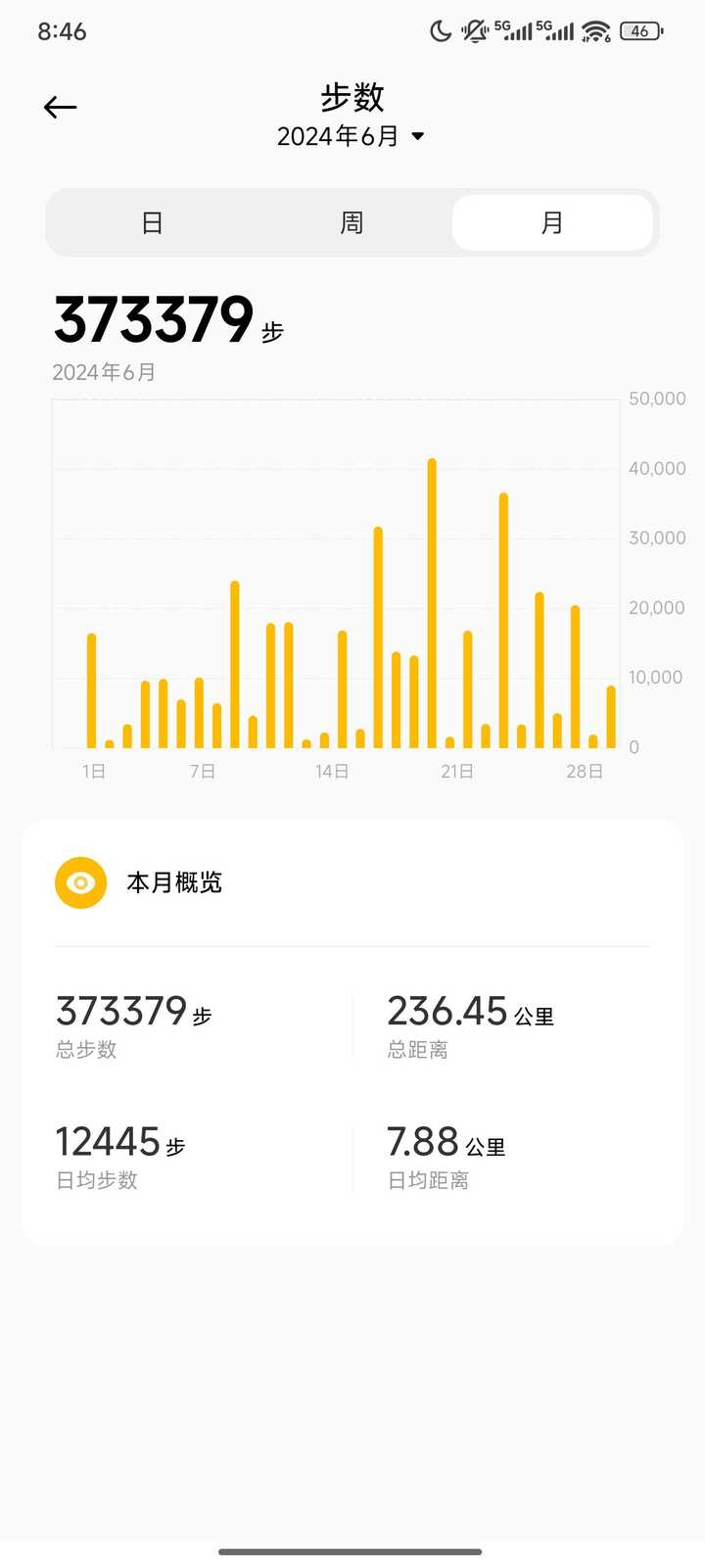This screenshot has width=705, height=1568.
Task: Switch to the 周 (week) tab
Action: point(352,223)
